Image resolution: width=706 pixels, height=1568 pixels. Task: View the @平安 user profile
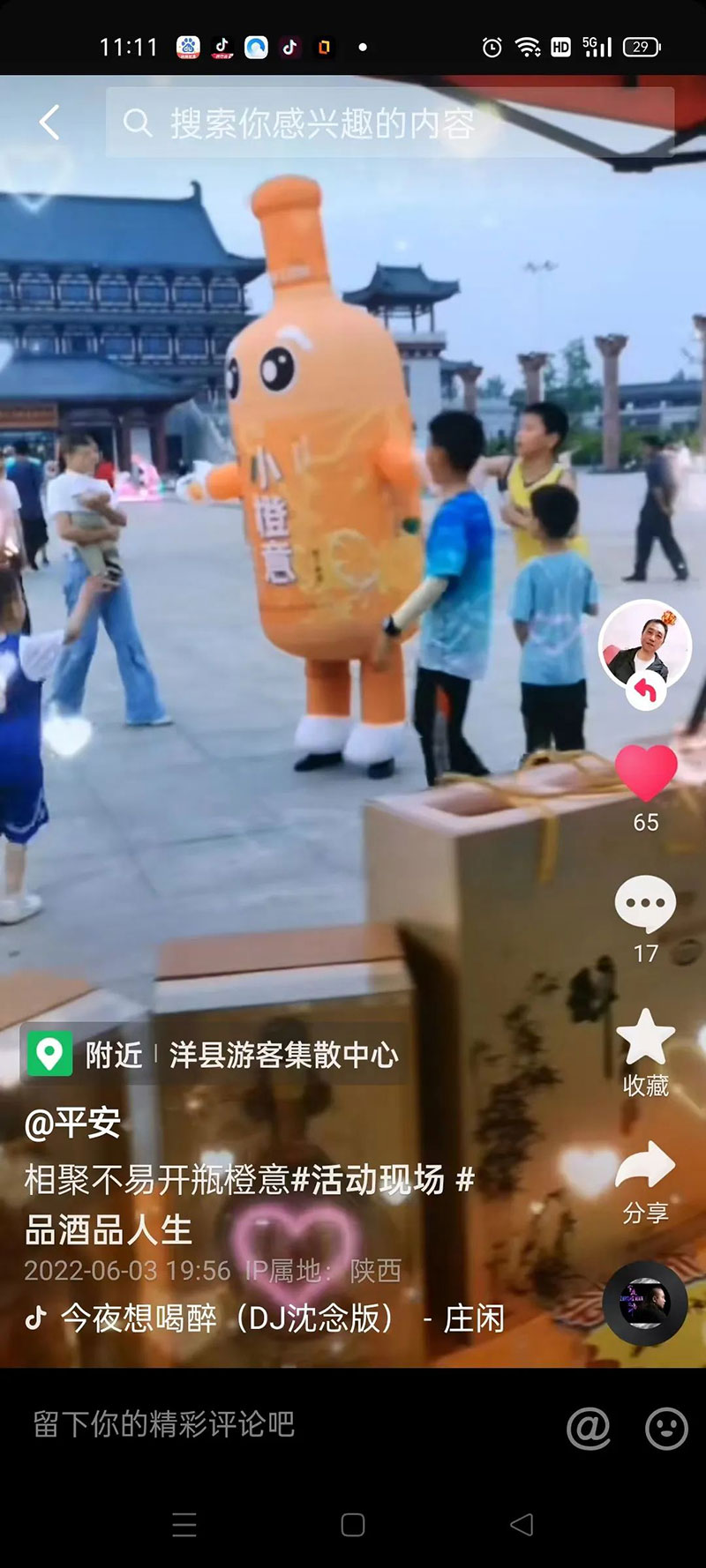point(72,1123)
